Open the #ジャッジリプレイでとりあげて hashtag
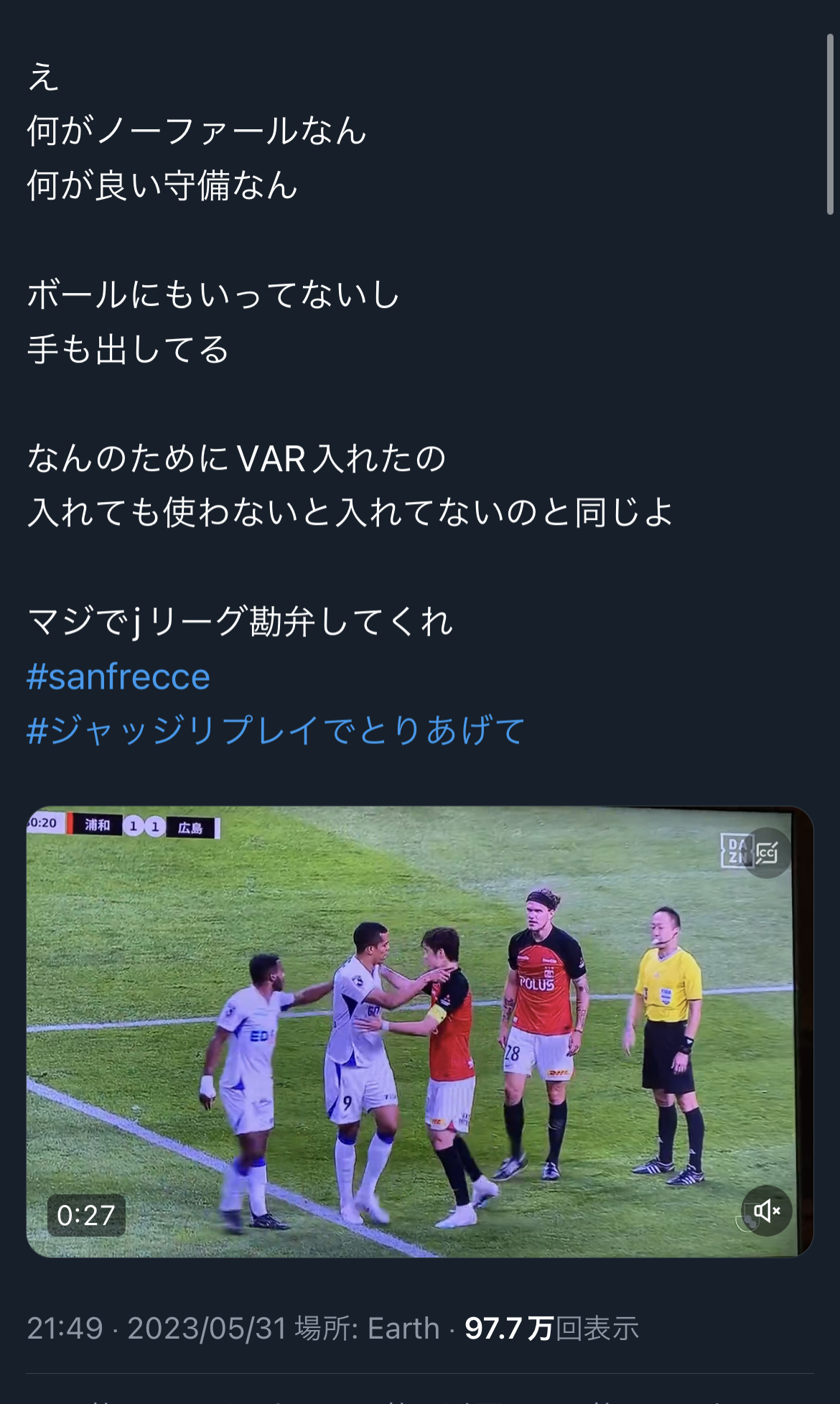 tap(276, 731)
